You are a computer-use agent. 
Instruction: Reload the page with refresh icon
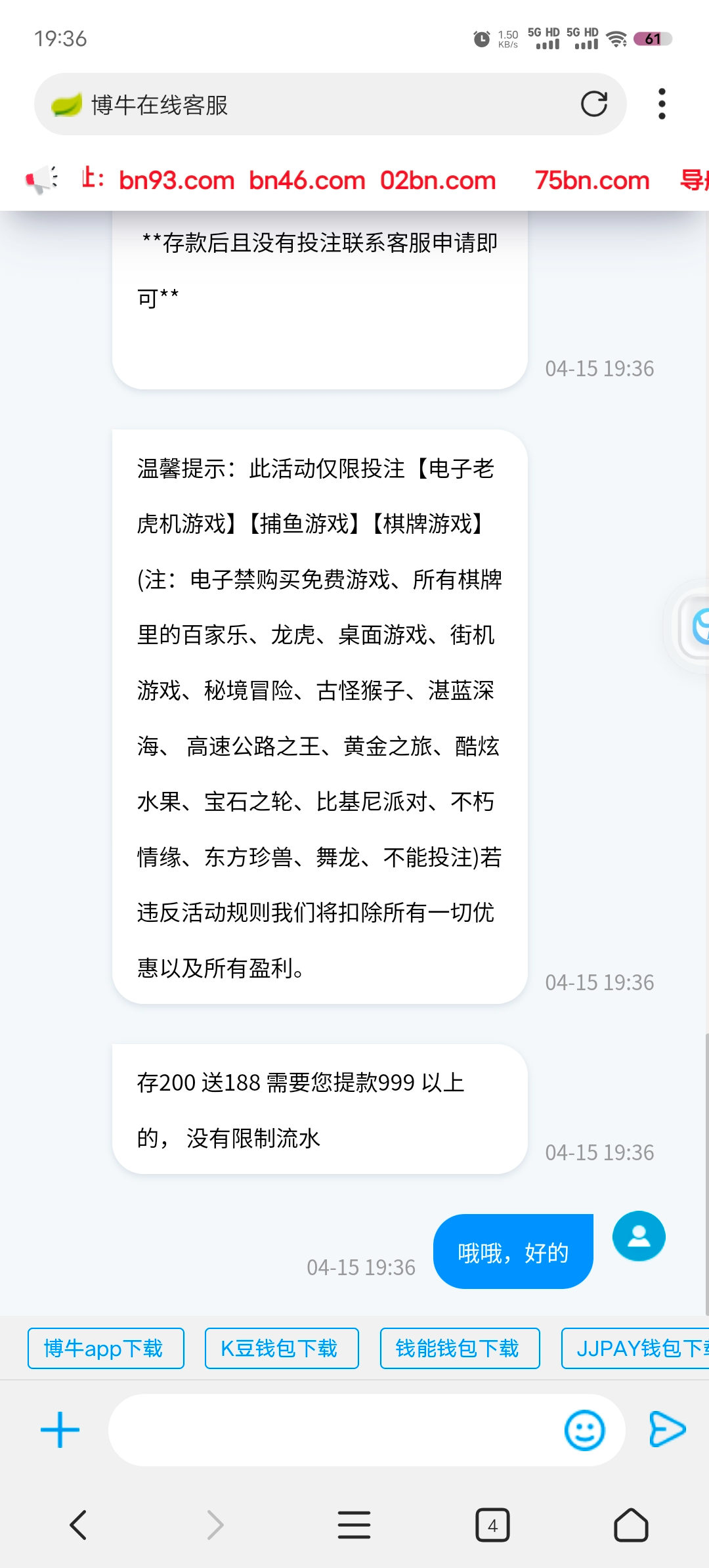593,104
